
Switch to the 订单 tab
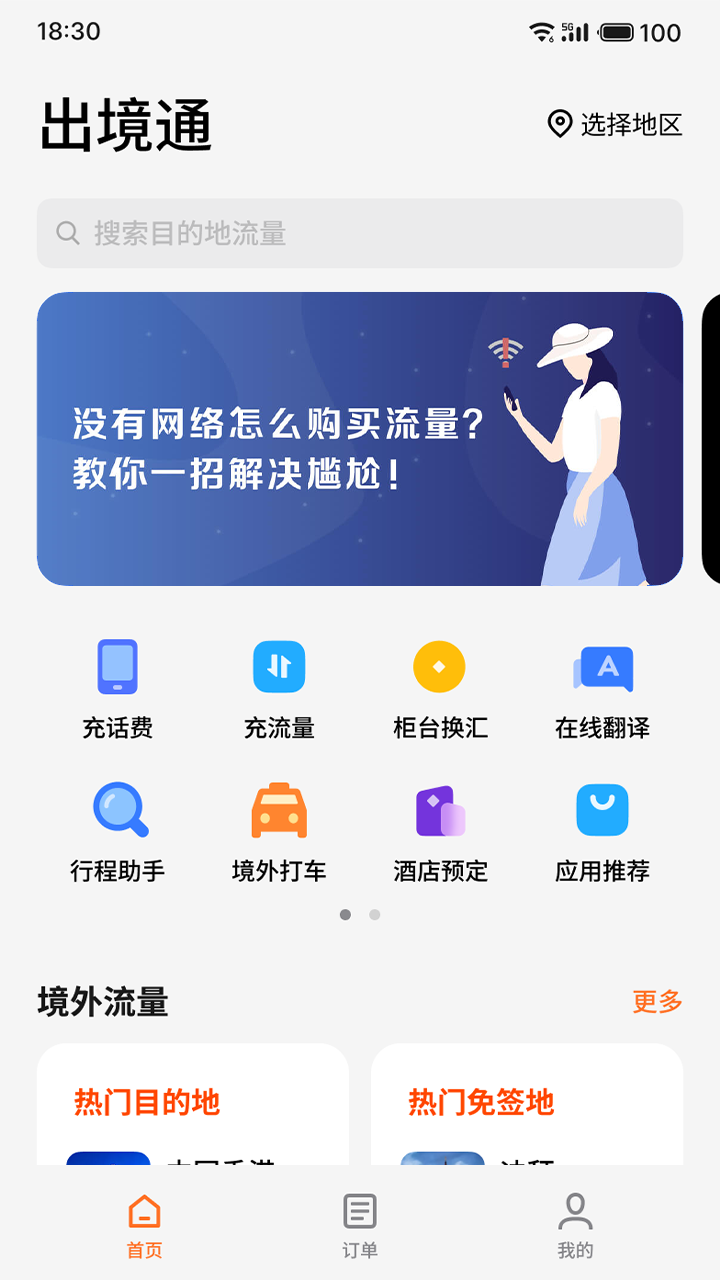point(360,1225)
